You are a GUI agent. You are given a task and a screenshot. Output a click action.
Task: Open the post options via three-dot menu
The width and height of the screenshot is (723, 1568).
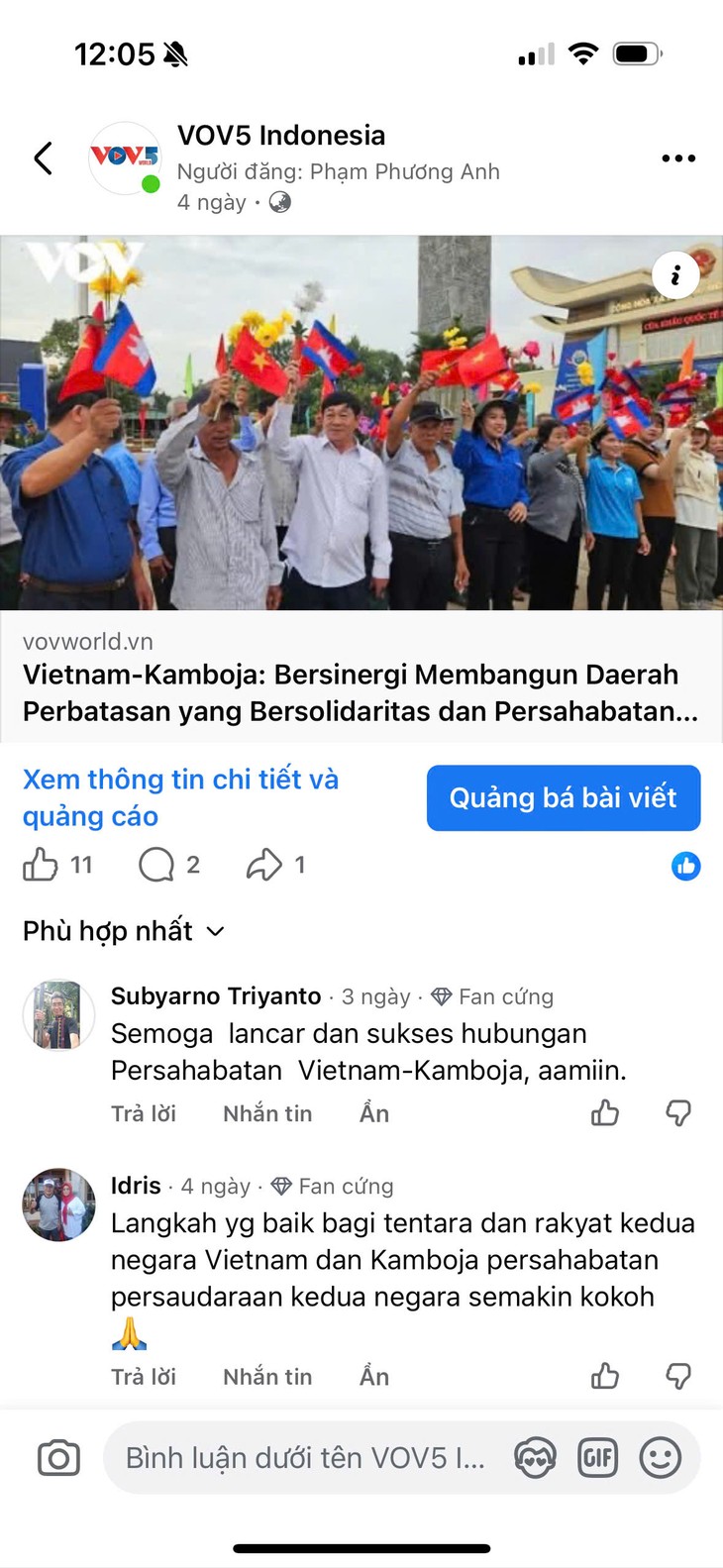pos(678,157)
